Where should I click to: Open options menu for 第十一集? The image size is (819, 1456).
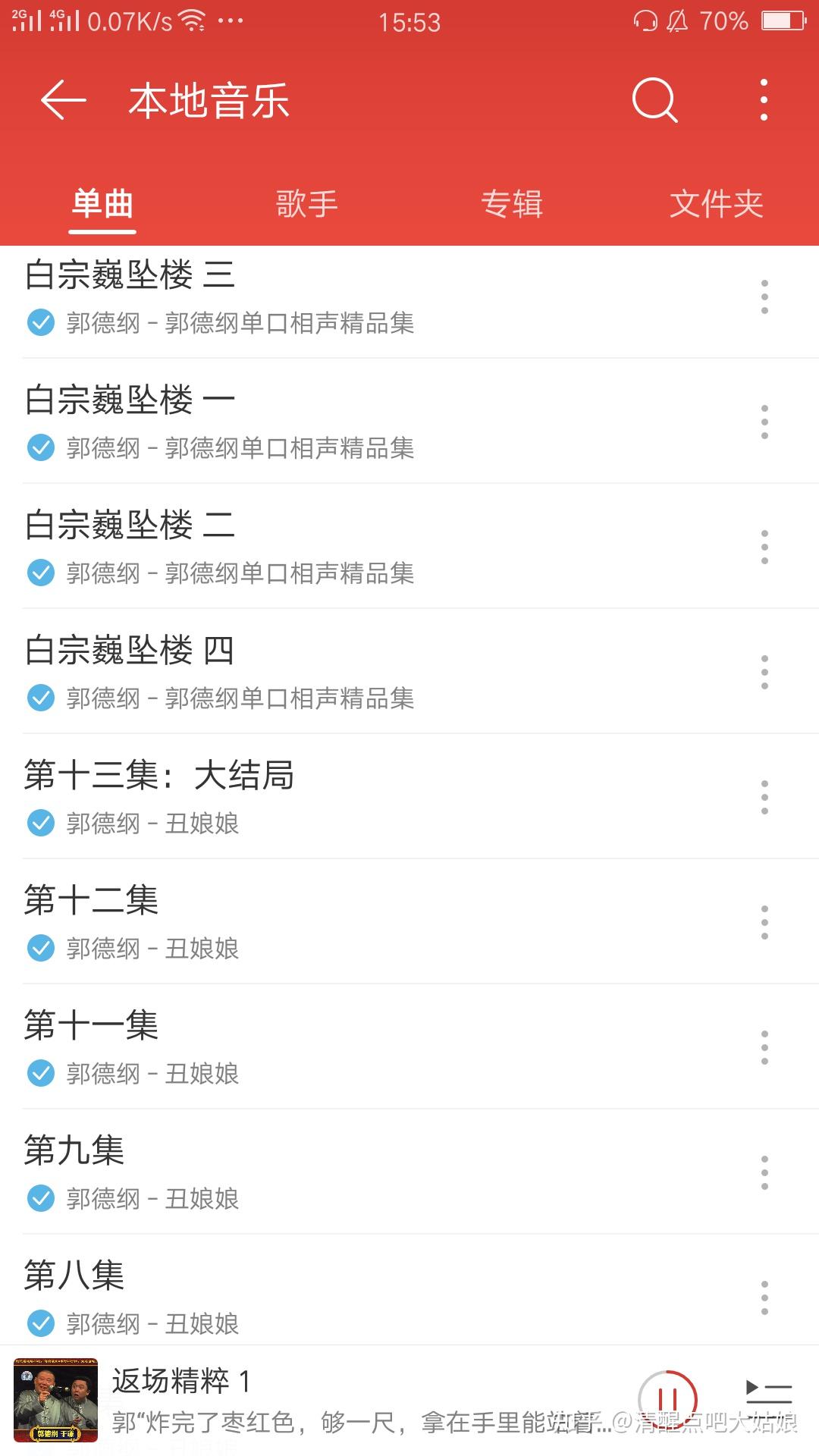(x=764, y=1049)
